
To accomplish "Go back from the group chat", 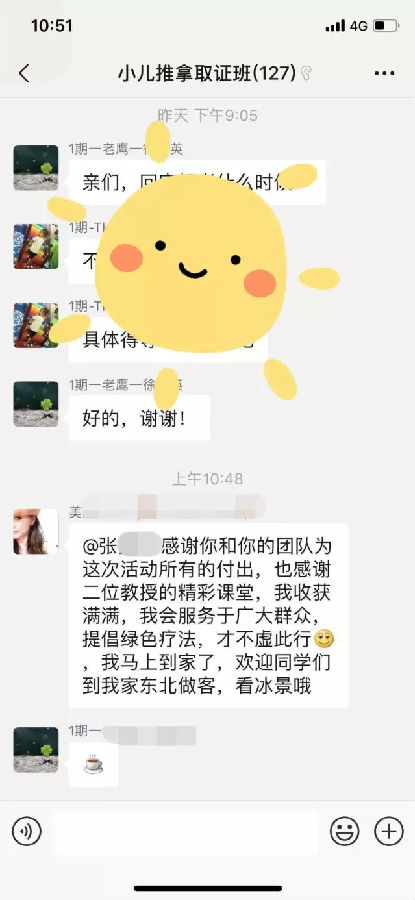I will click(x=24, y=73).
